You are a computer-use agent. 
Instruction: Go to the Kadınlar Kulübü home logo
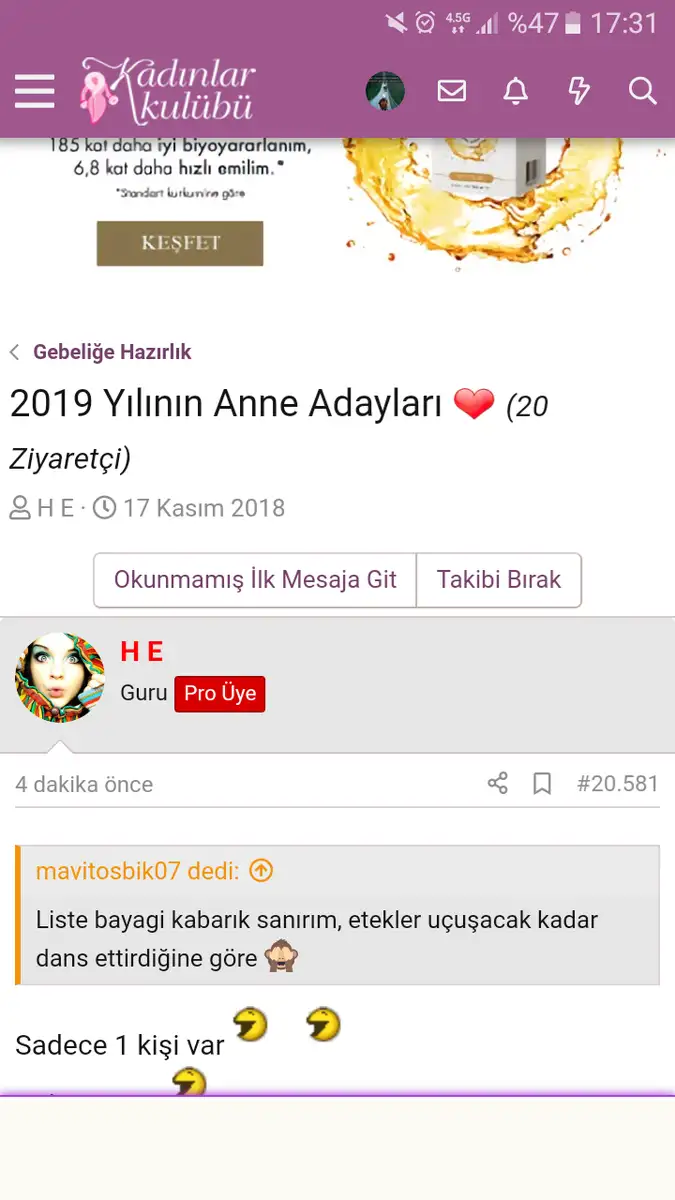[x=168, y=91]
